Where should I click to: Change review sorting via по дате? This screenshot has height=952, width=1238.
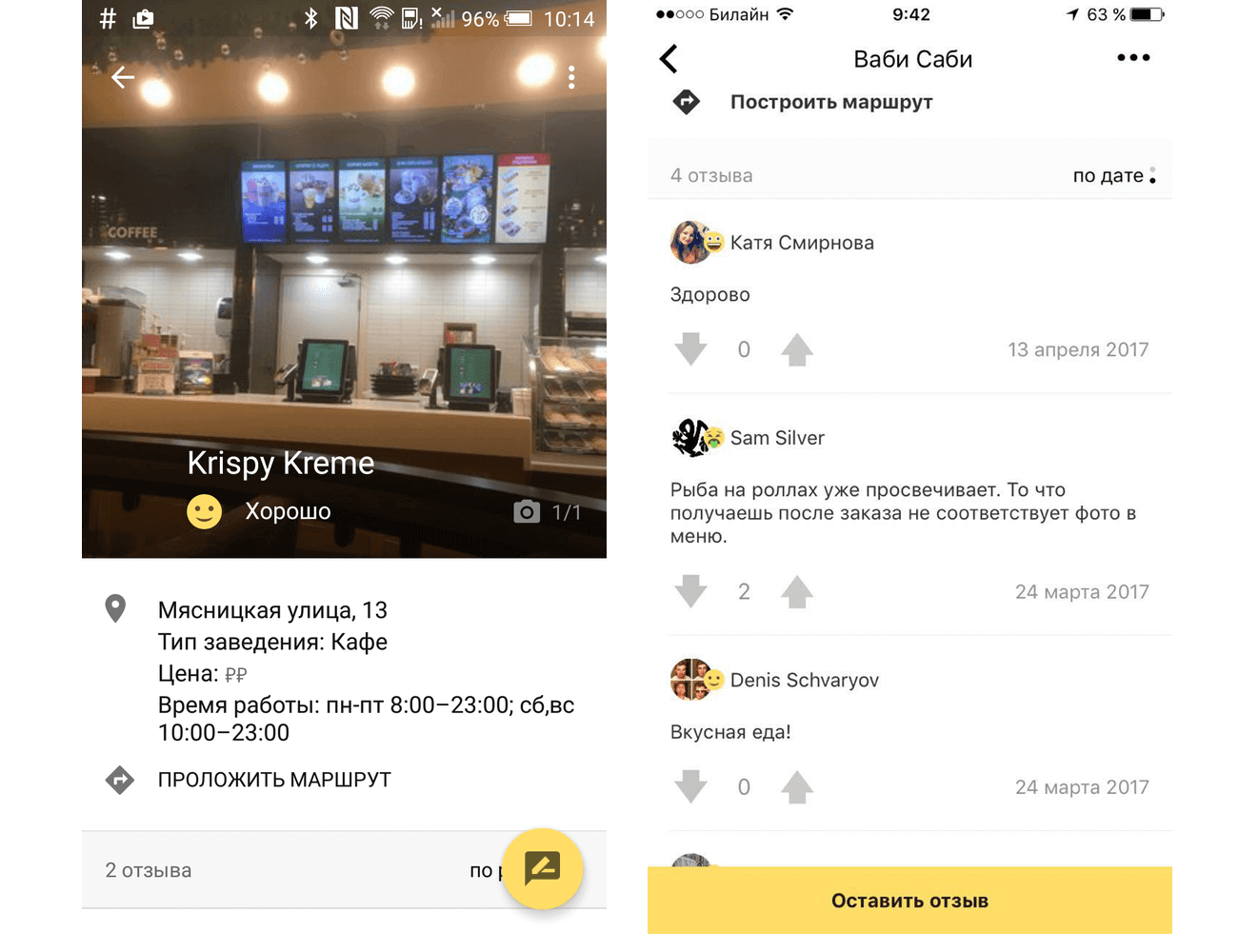[x=1112, y=175]
